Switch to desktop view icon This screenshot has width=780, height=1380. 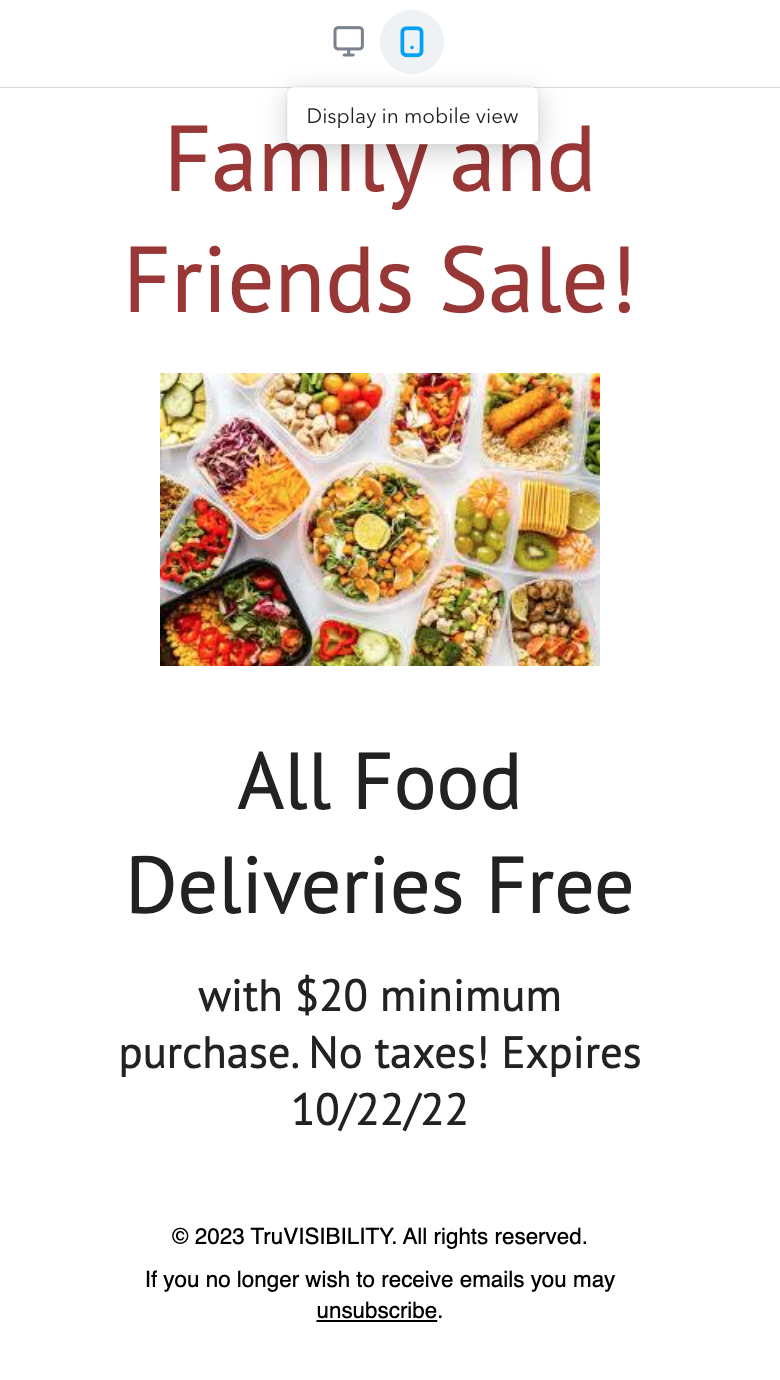click(x=348, y=42)
